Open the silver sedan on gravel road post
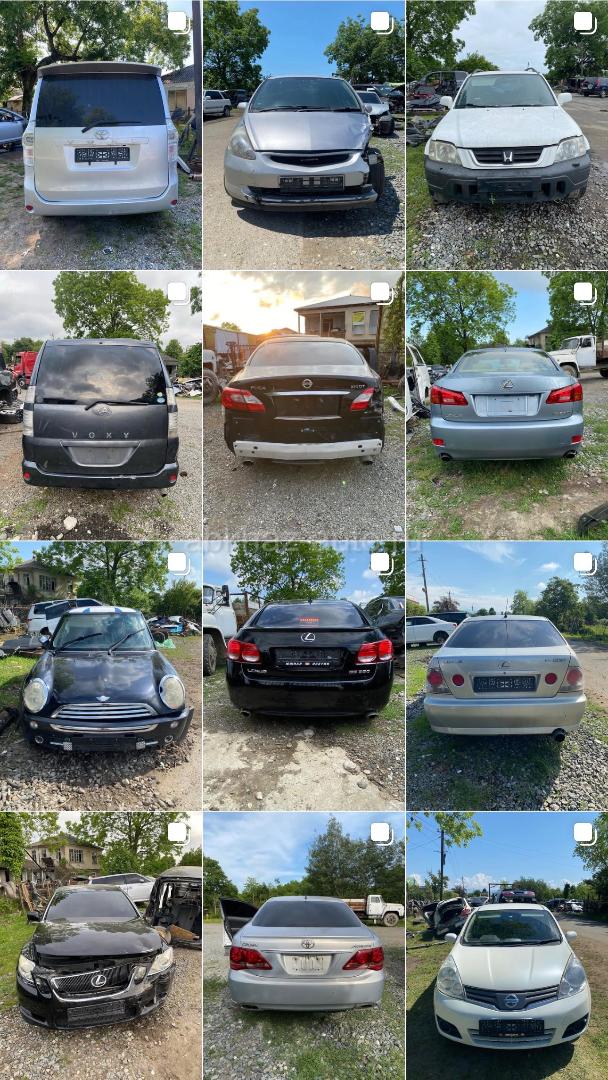This screenshot has height=1080, width=608. click(x=507, y=676)
